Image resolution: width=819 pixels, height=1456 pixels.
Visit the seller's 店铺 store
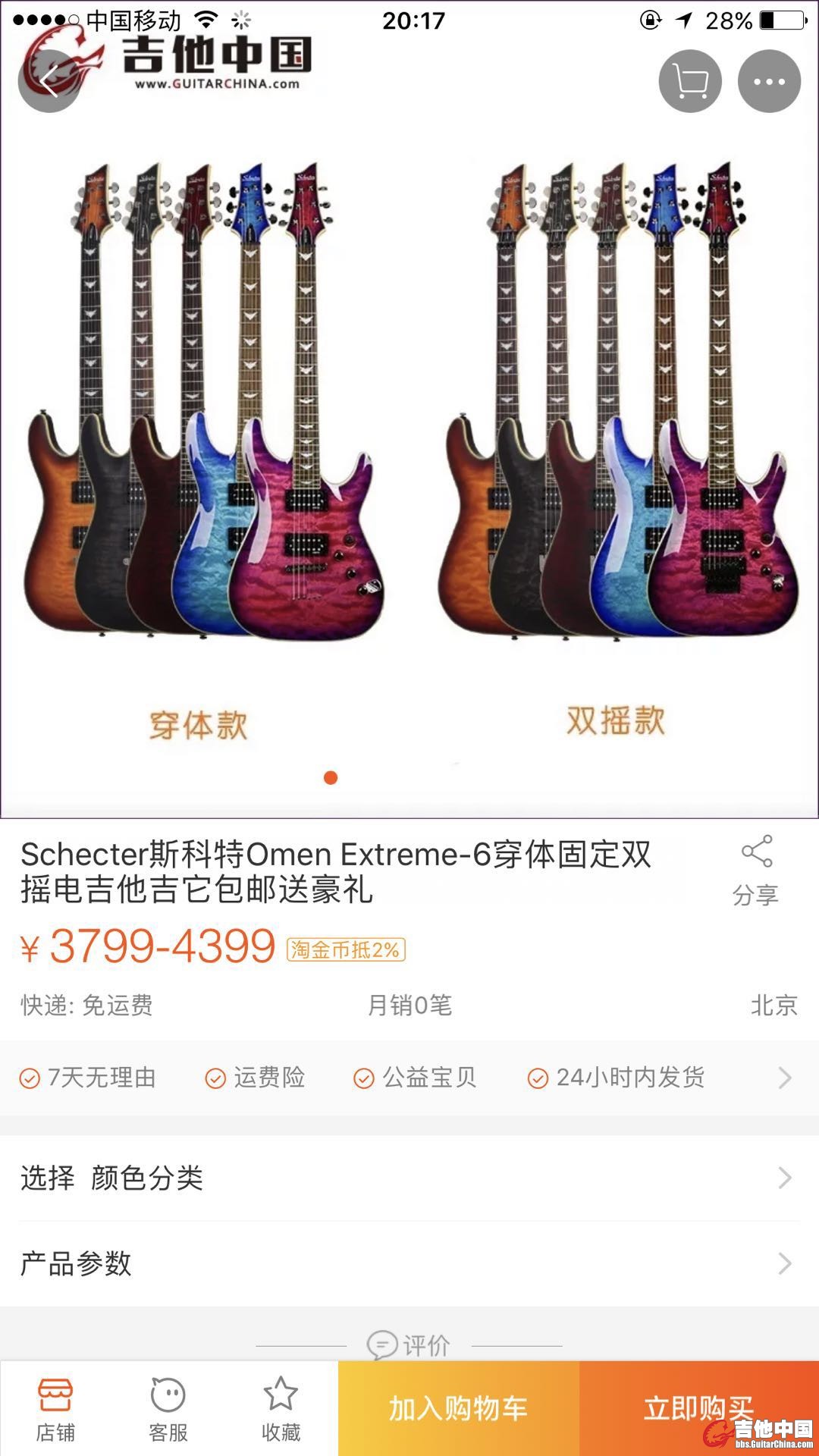[x=55, y=1409]
